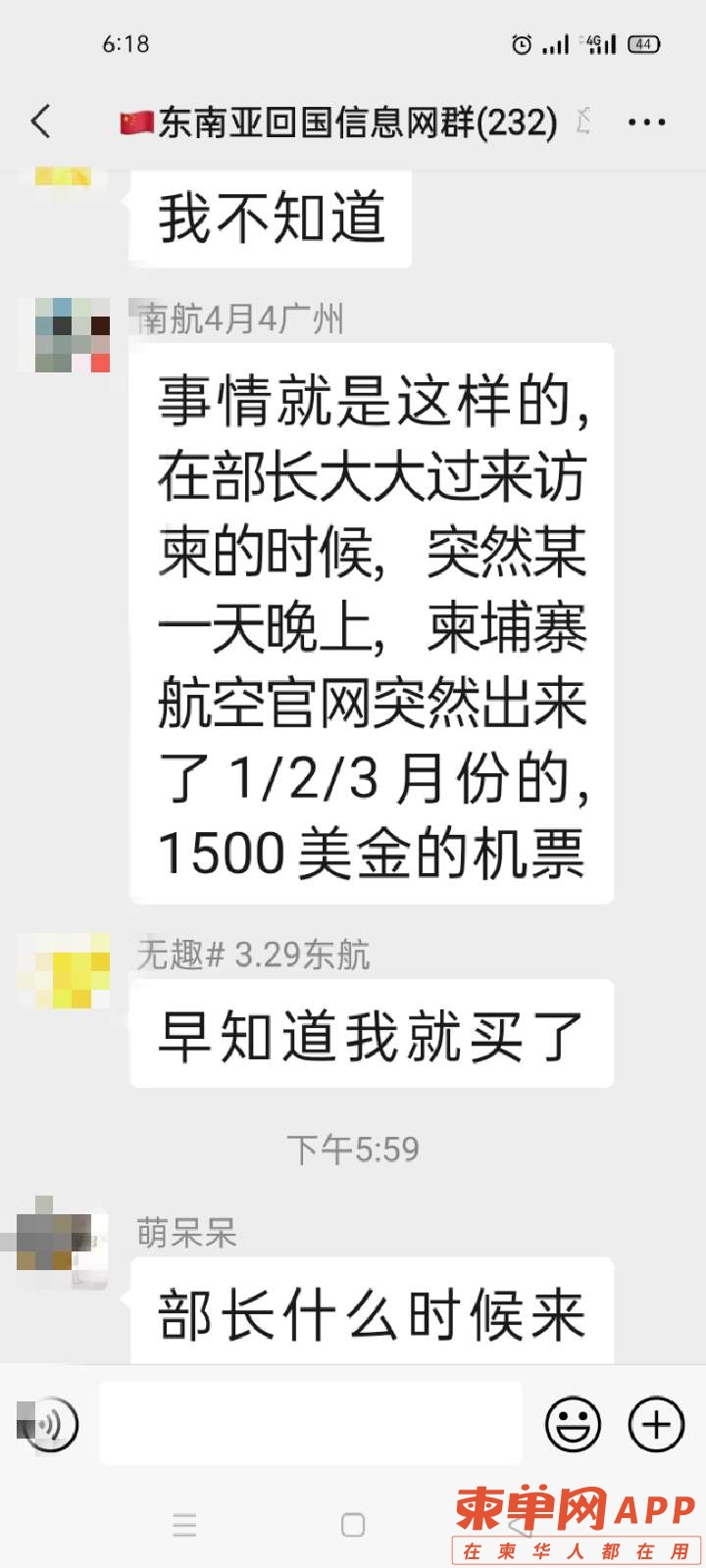706x1568 pixels.
Task: Open the emoji picker
Action: point(573,1424)
